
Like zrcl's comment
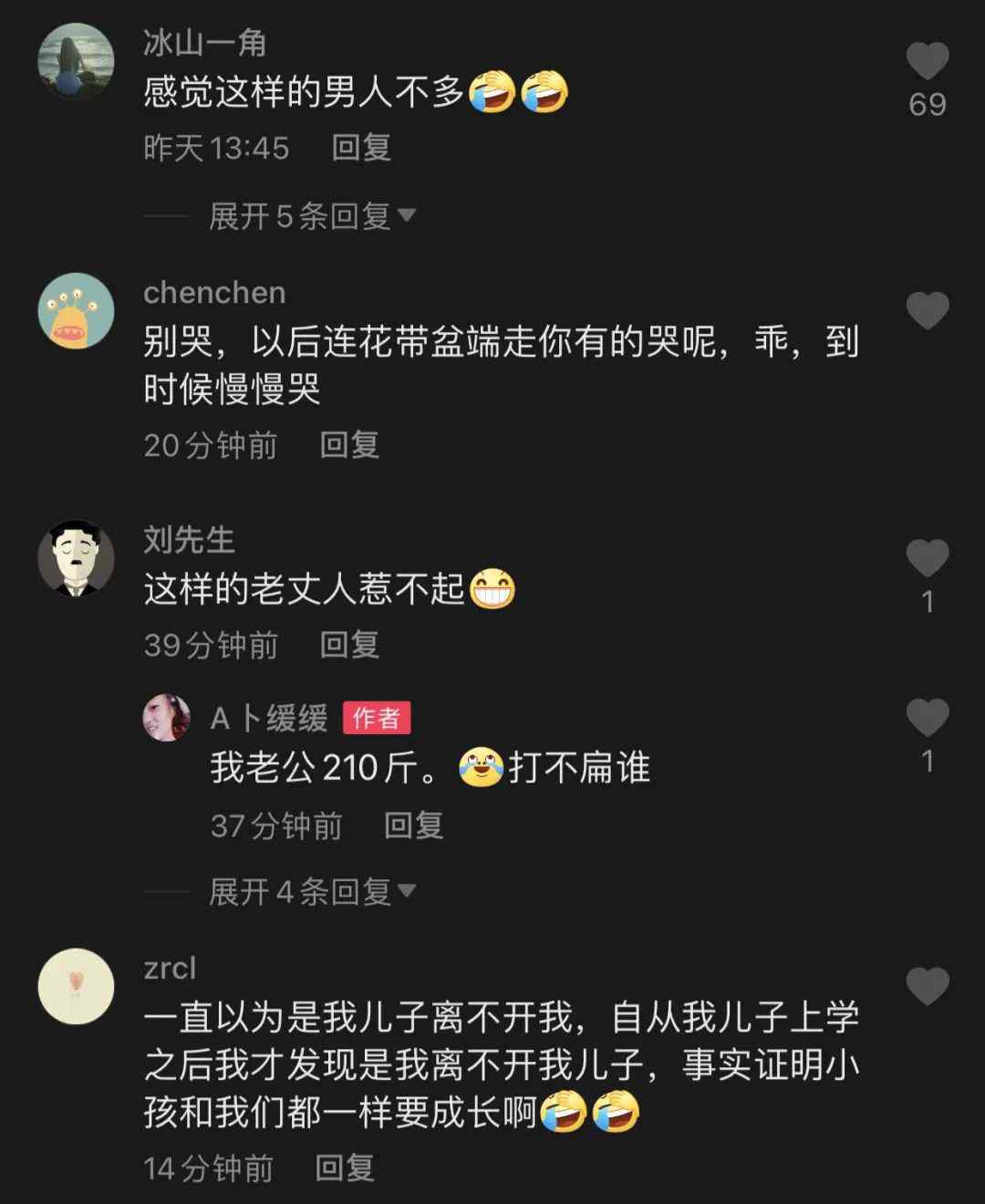(927, 987)
